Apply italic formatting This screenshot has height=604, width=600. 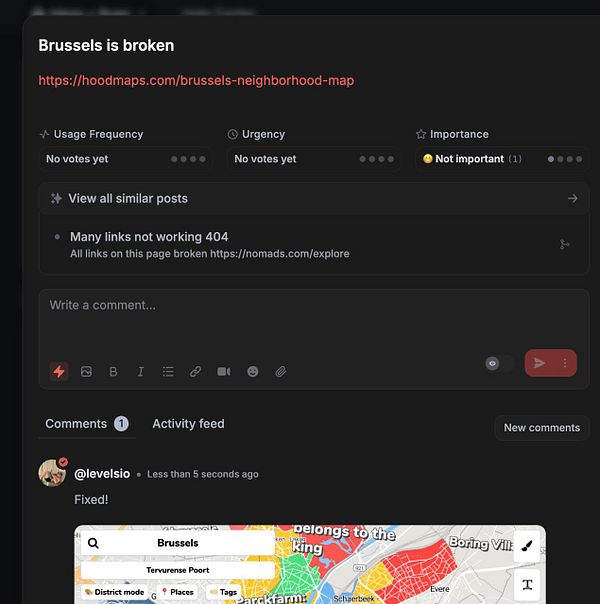tap(140, 371)
